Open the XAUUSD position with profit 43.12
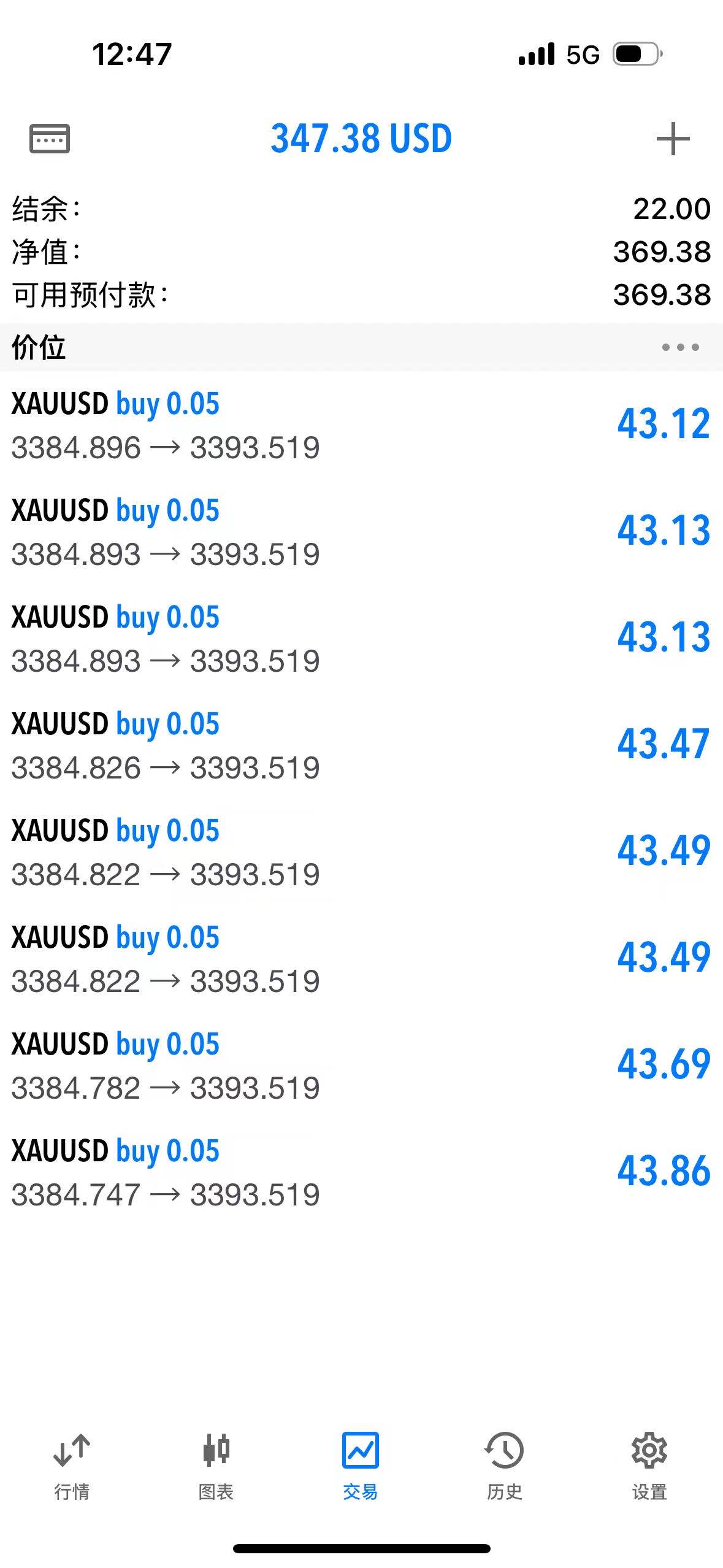This screenshot has height=1568, width=723. click(361, 425)
